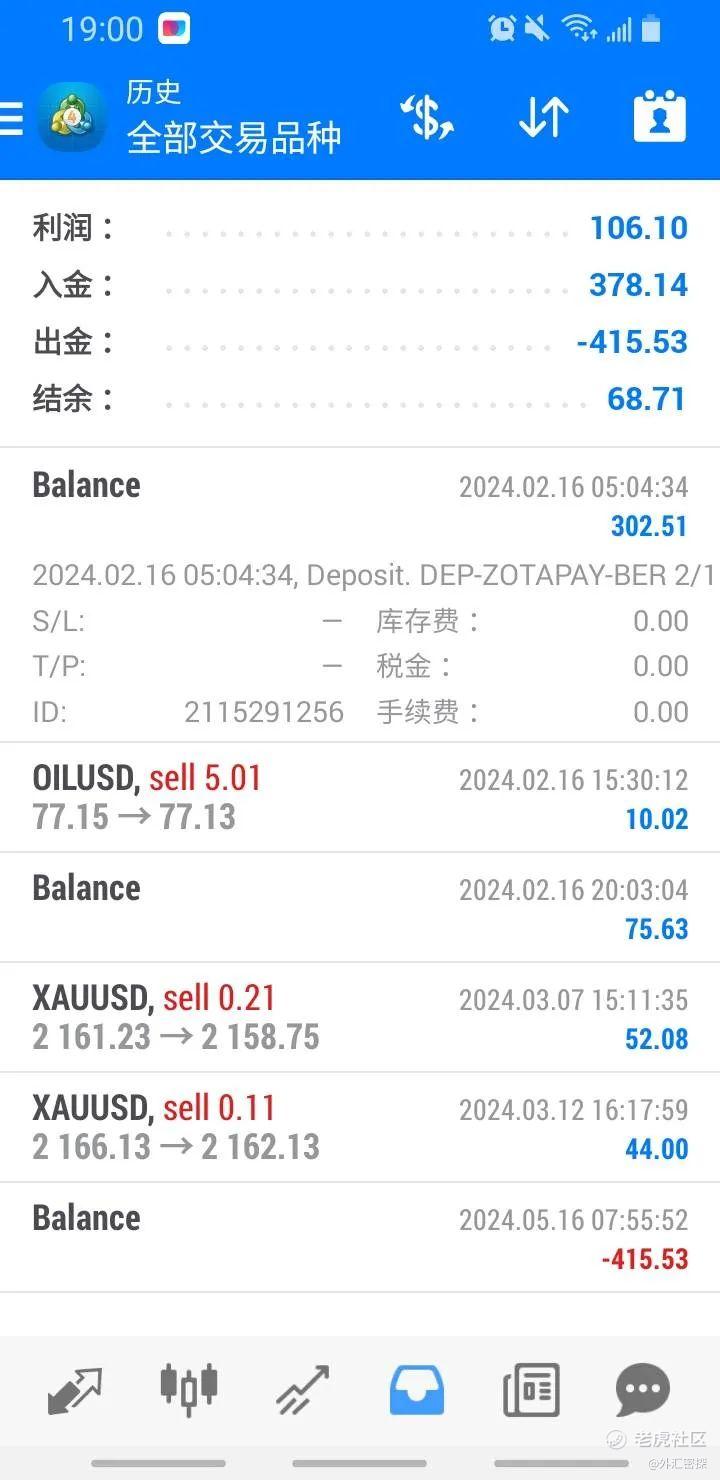Viewport: 720px width, 1480px height.
Task: Change the history sort order
Action: [x=543, y=118]
